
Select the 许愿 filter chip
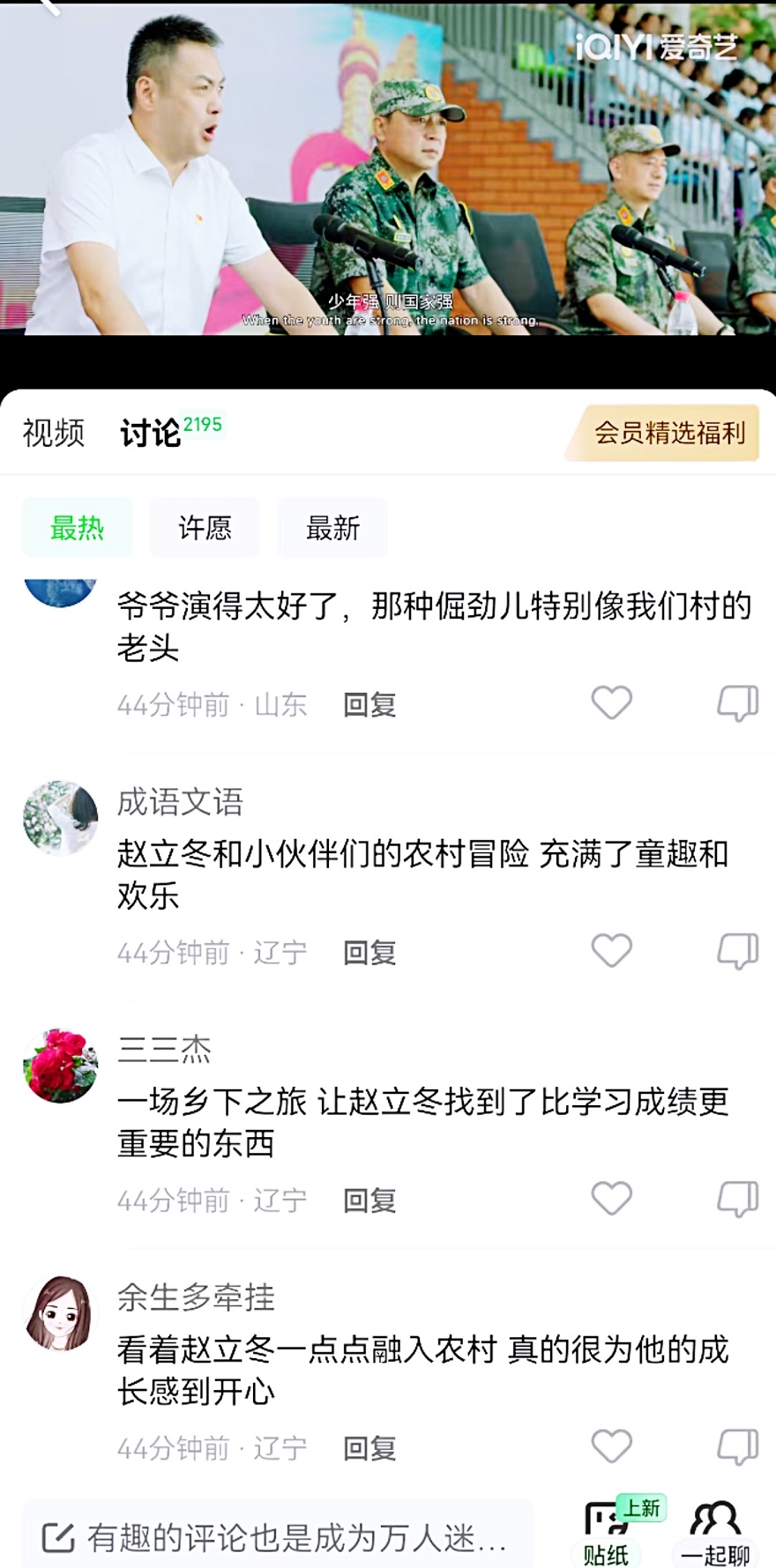click(x=205, y=528)
